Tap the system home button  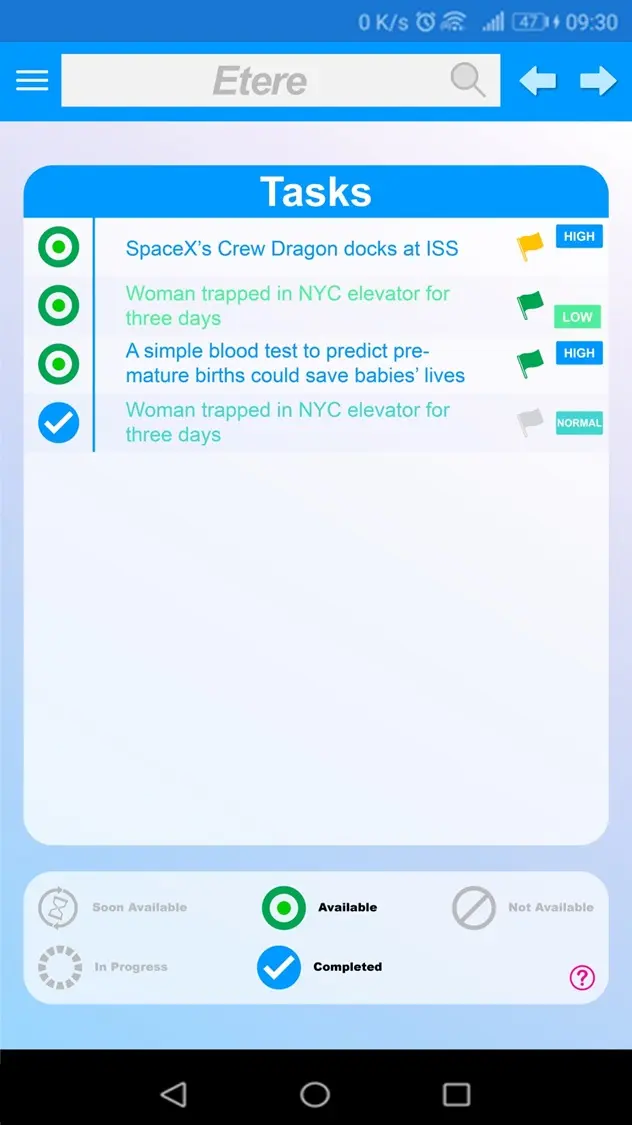[x=315, y=1094]
